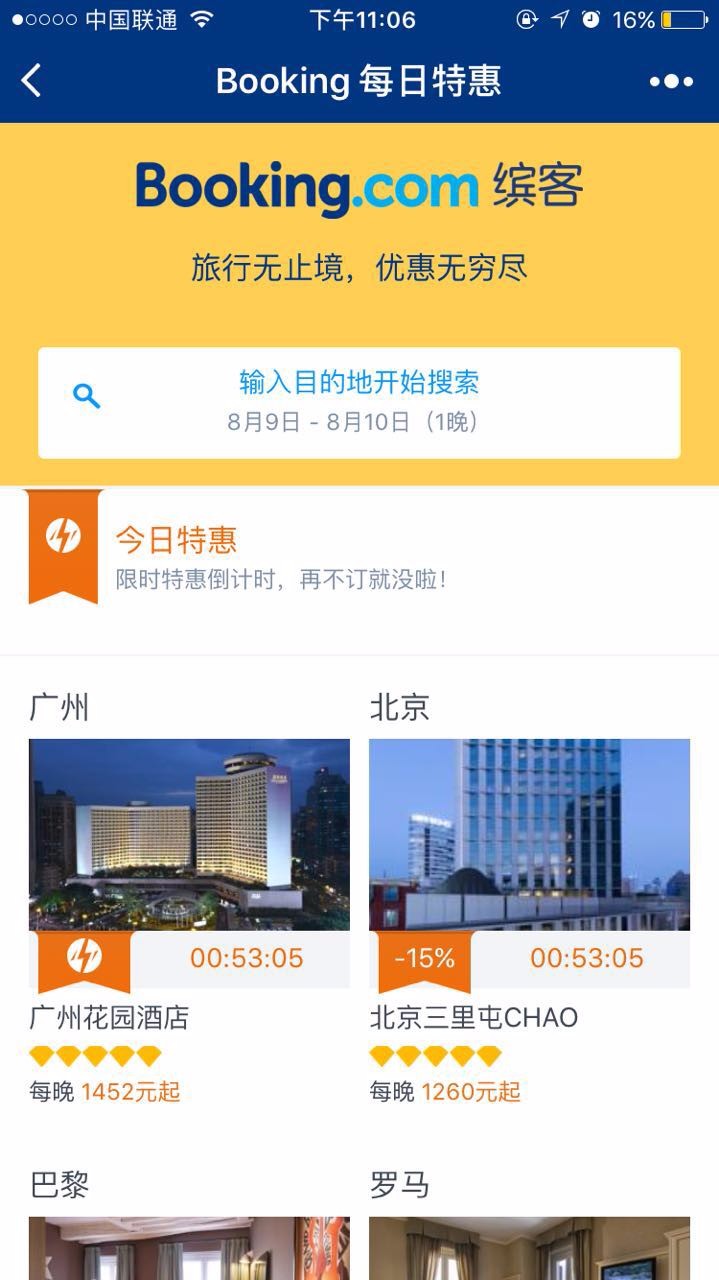The width and height of the screenshot is (719, 1280).
Task: Go back using the top-left arrow
Action: tap(32, 81)
